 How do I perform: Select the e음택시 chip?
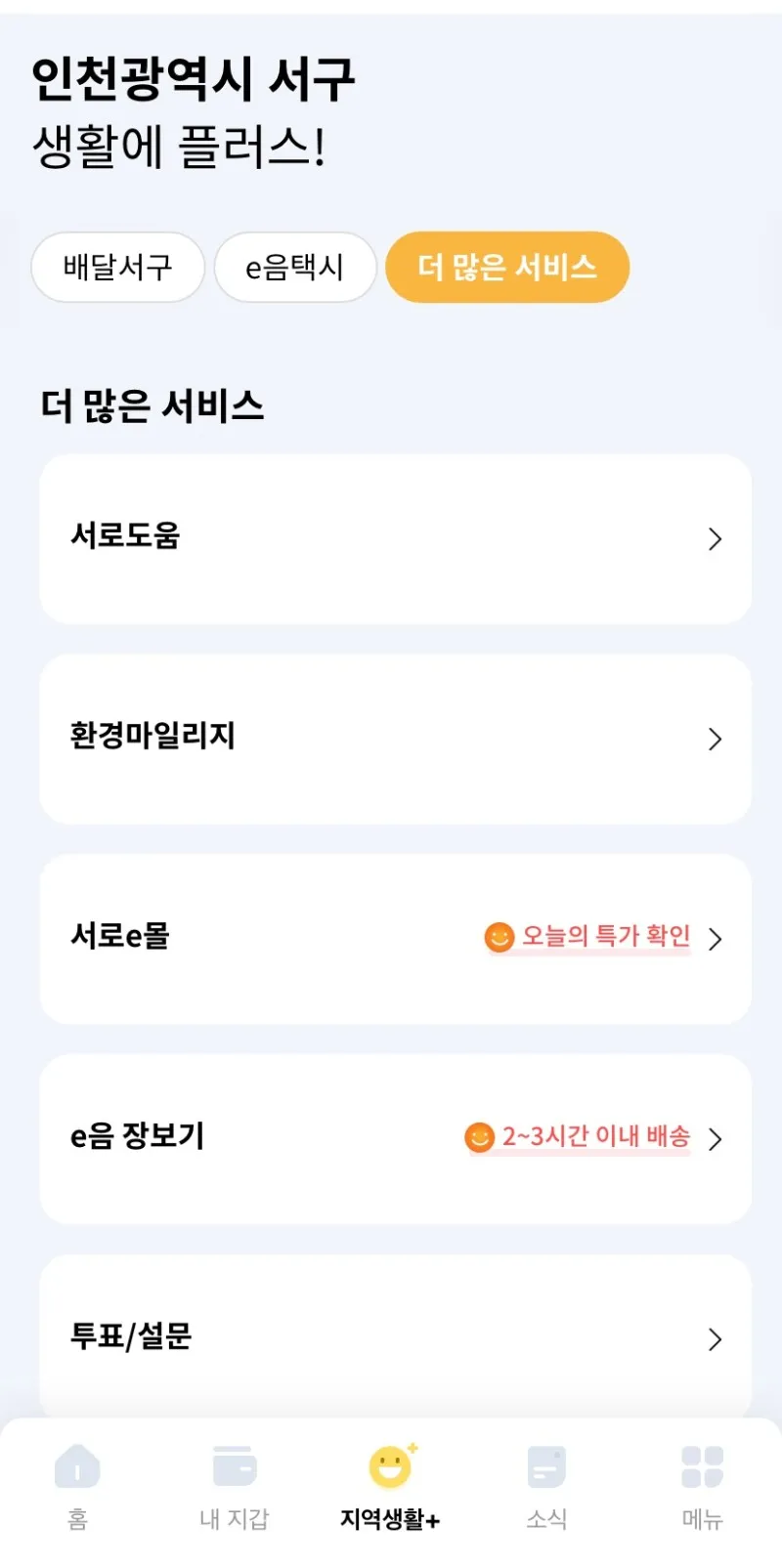pos(294,267)
